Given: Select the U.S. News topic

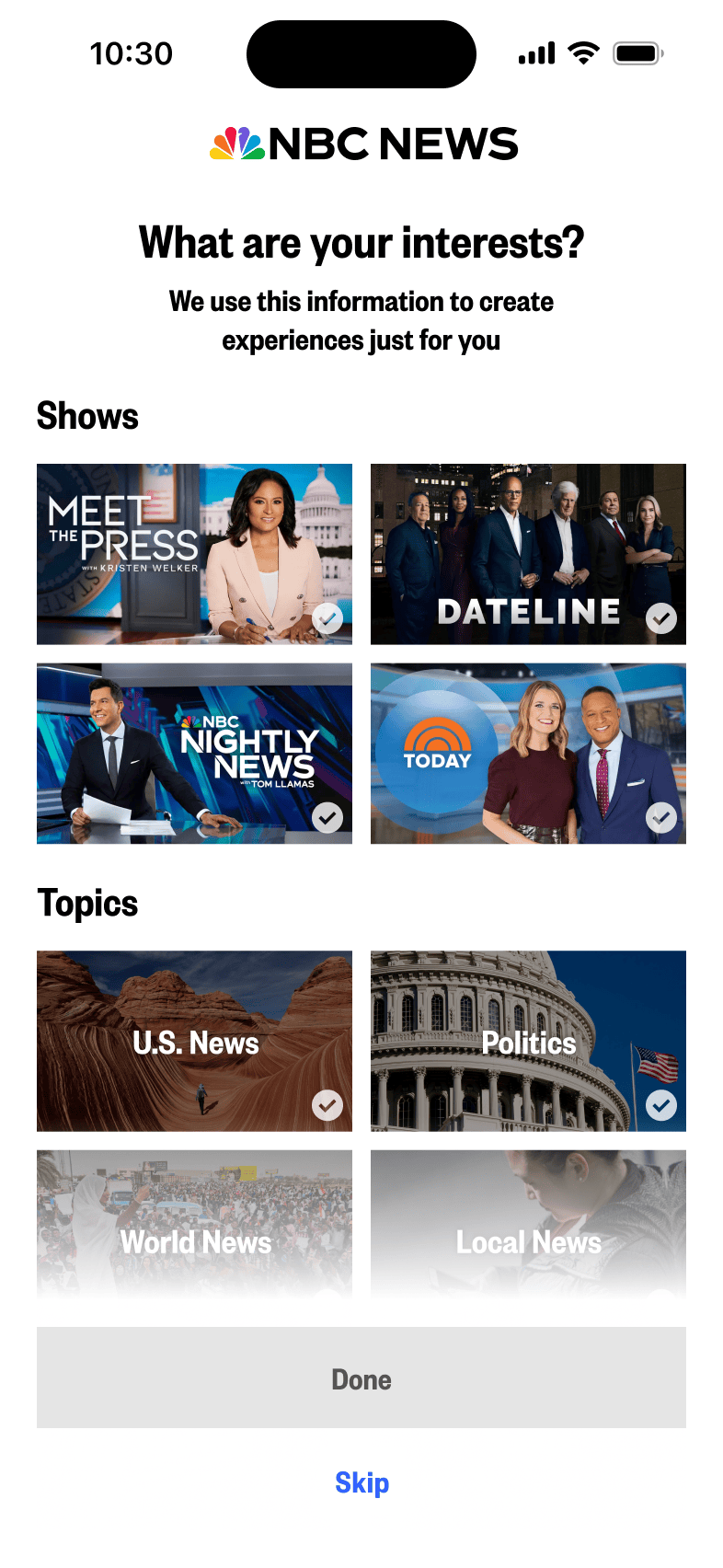Looking at the screenshot, I should pos(194,1041).
